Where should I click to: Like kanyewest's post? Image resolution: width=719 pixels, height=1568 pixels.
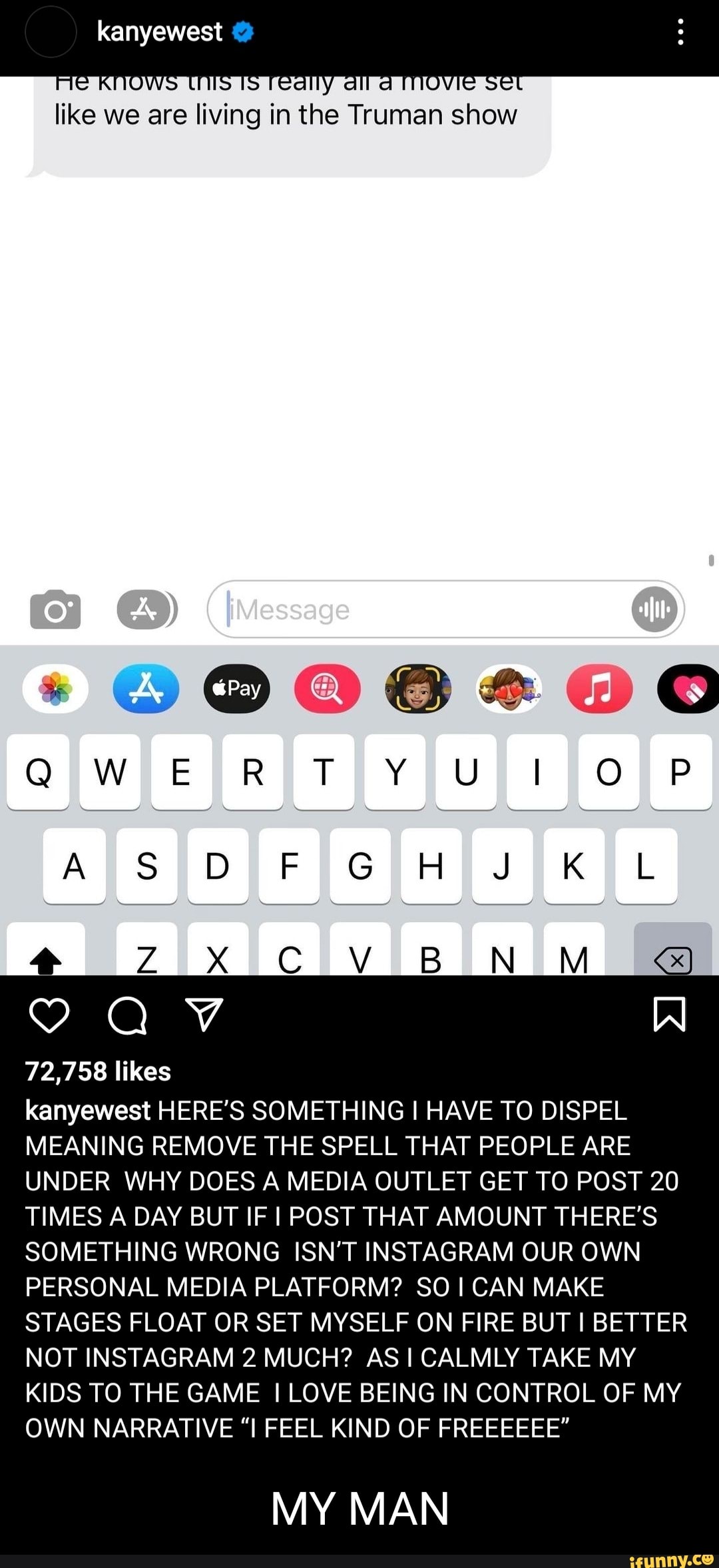coord(49,1015)
